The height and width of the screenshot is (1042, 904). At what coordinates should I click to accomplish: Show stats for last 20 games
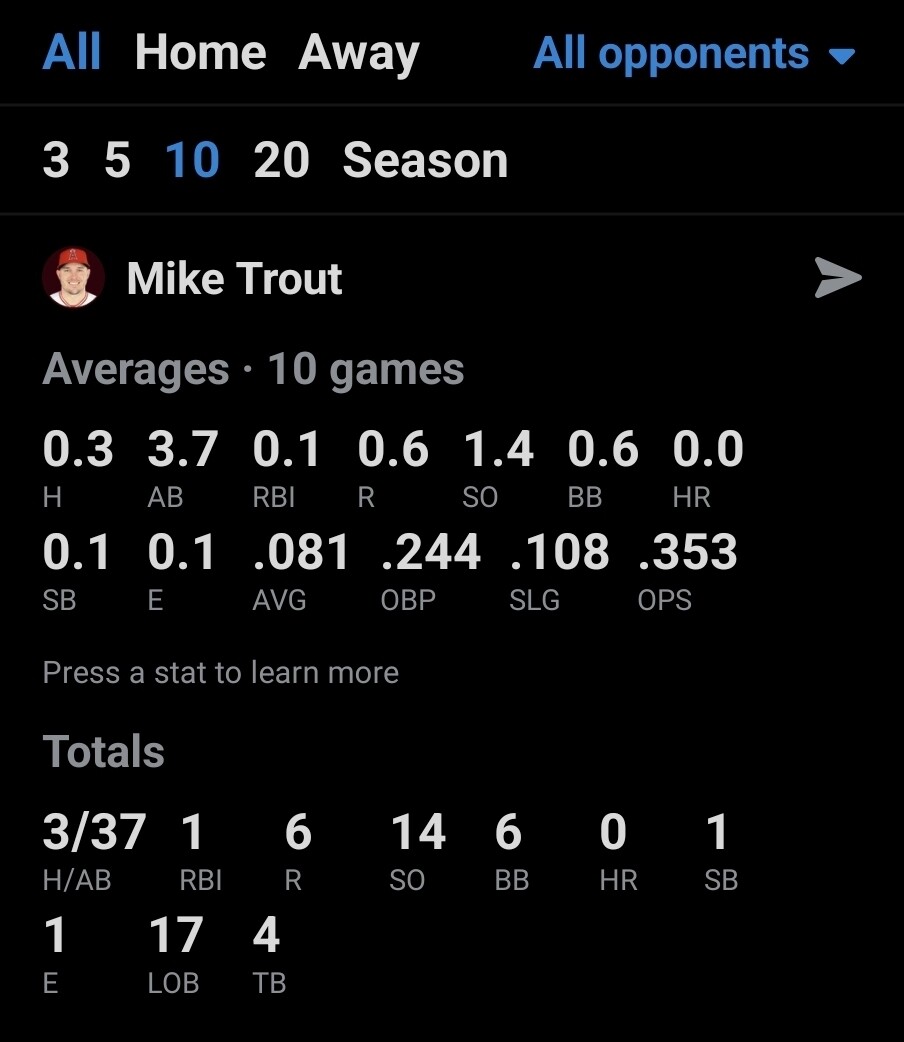[281, 160]
